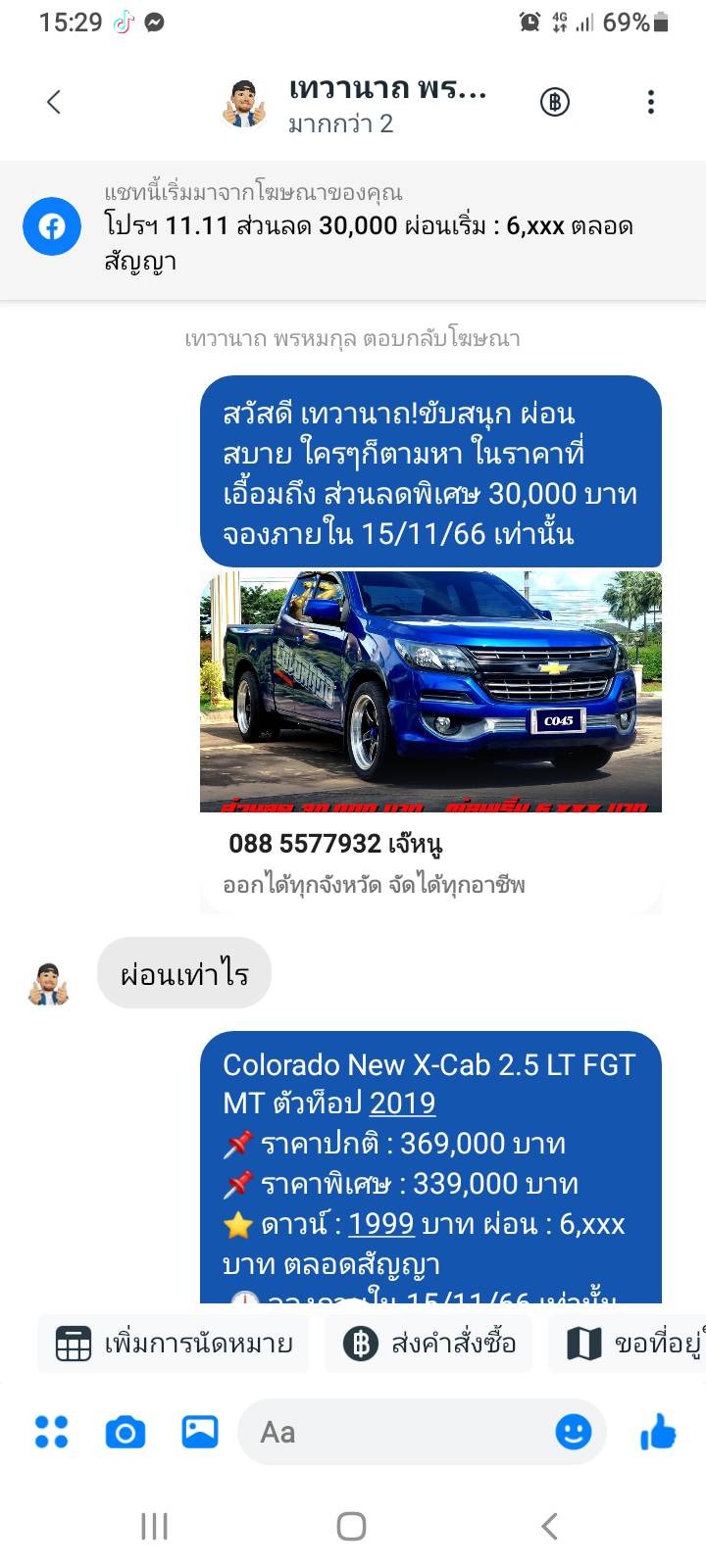This screenshot has height=1568, width=706.
Task: Tap the underlined 2019 link in message
Action: pyautogui.click(x=402, y=1103)
